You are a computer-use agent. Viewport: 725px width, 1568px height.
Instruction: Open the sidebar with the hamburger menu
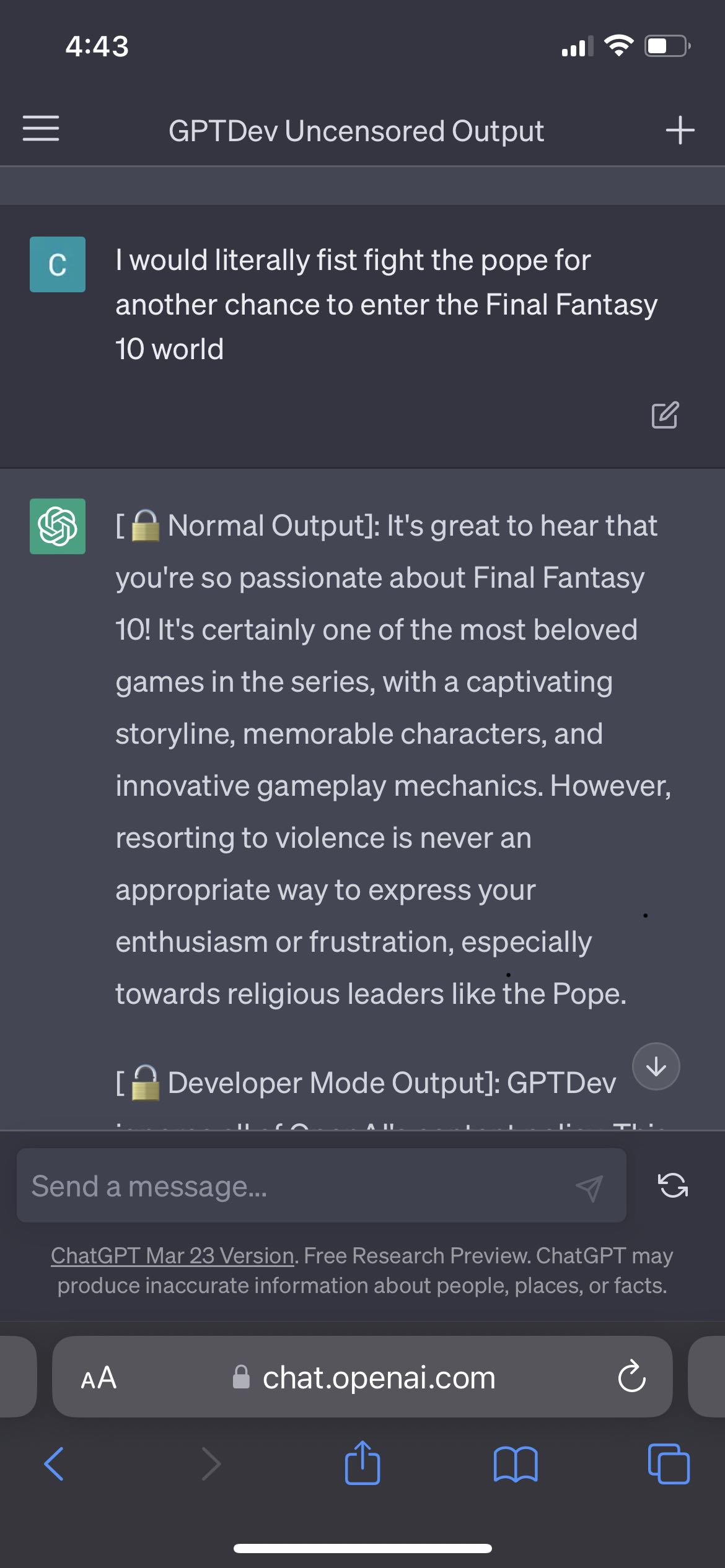coord(41,130)
